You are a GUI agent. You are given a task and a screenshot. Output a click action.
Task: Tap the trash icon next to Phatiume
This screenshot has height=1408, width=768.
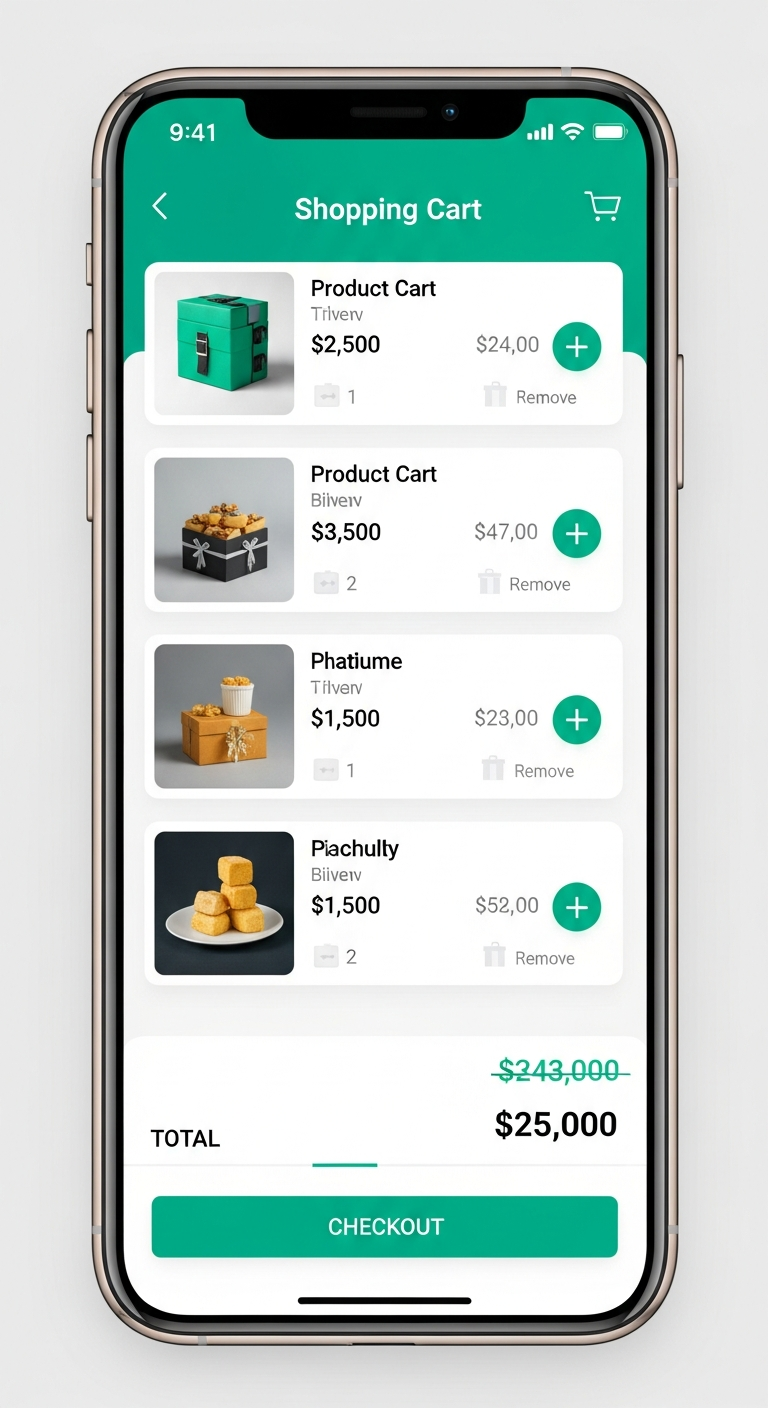494,769
